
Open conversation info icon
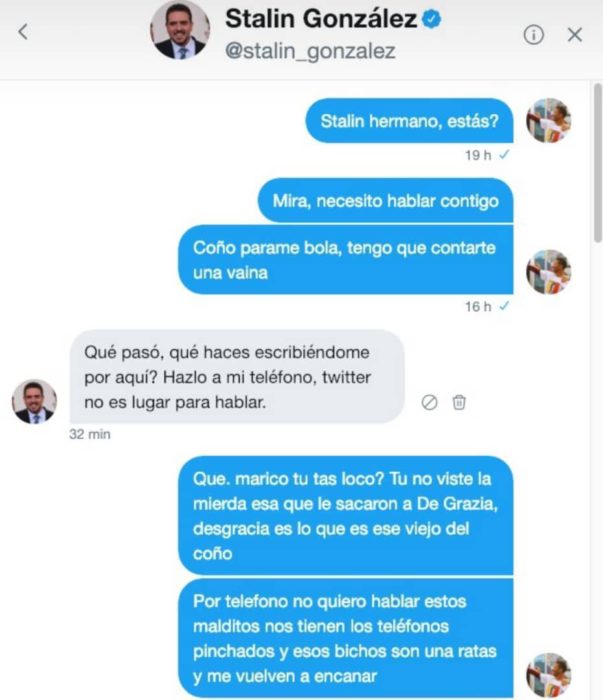pyautogui.click(x=534, y=34)
